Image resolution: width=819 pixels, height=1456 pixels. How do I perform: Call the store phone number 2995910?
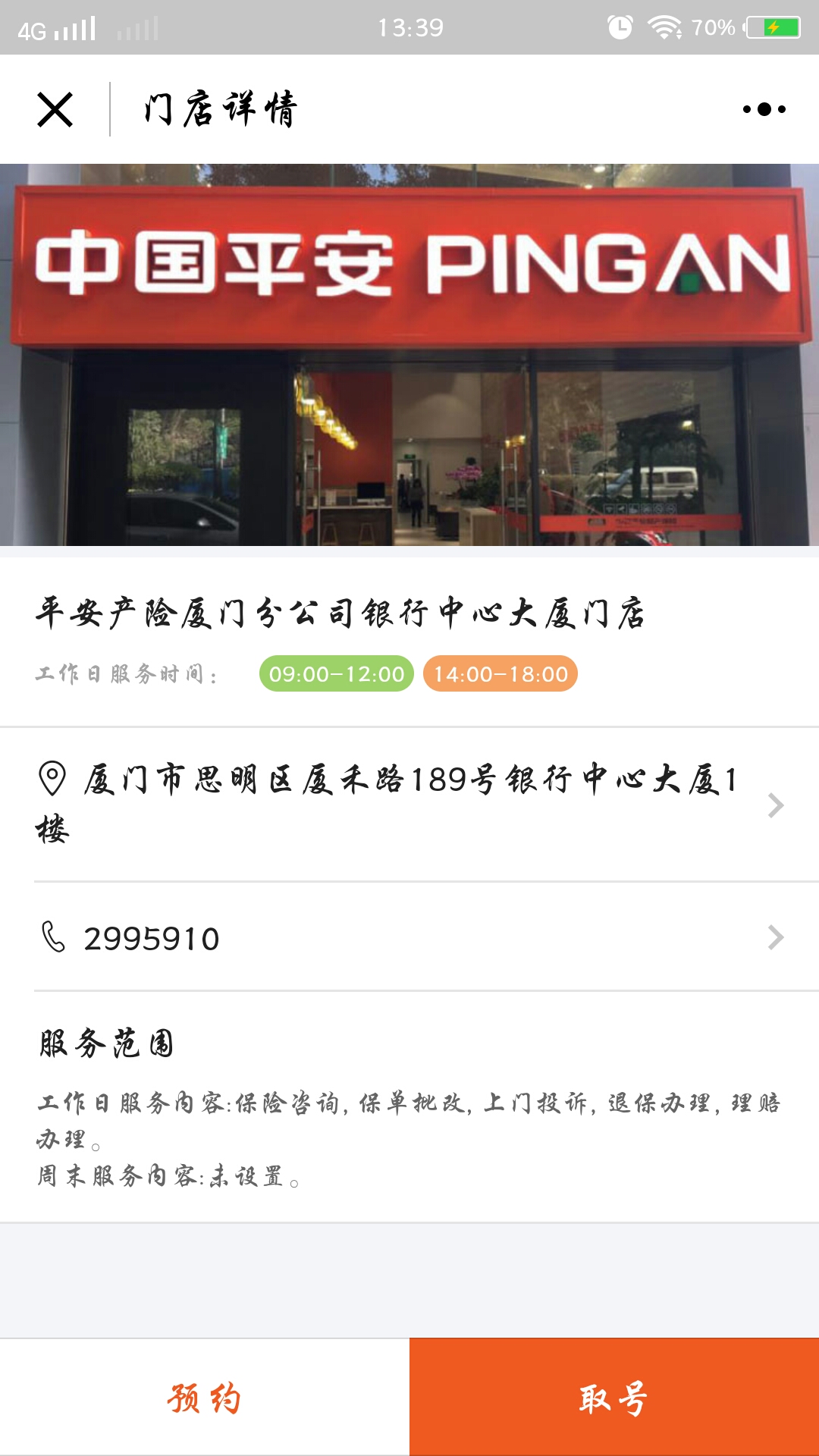click(409, 937)
